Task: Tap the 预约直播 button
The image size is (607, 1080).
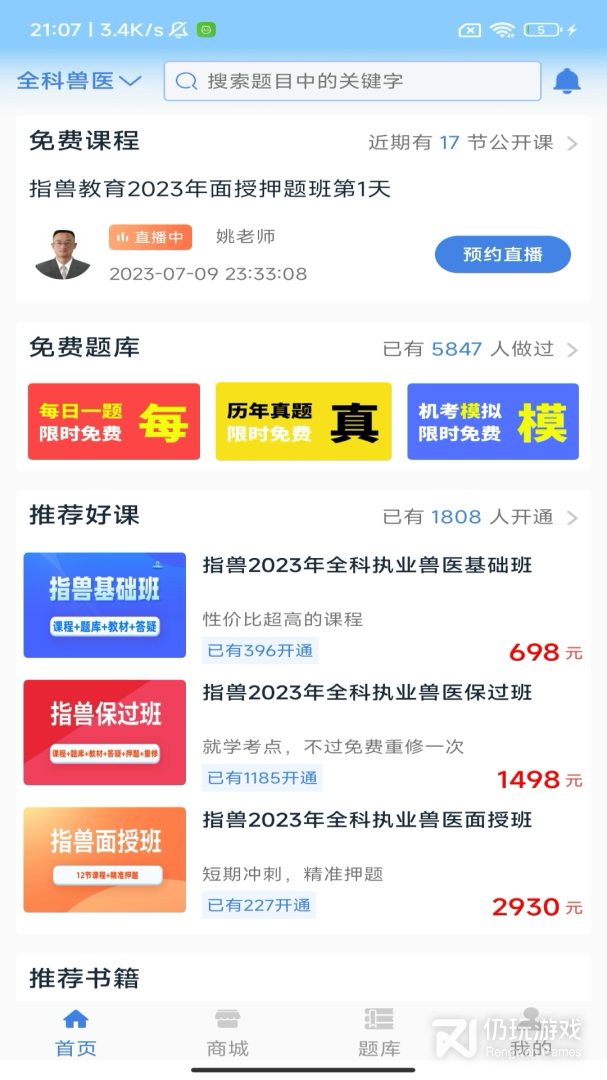Action: point(502,254)
